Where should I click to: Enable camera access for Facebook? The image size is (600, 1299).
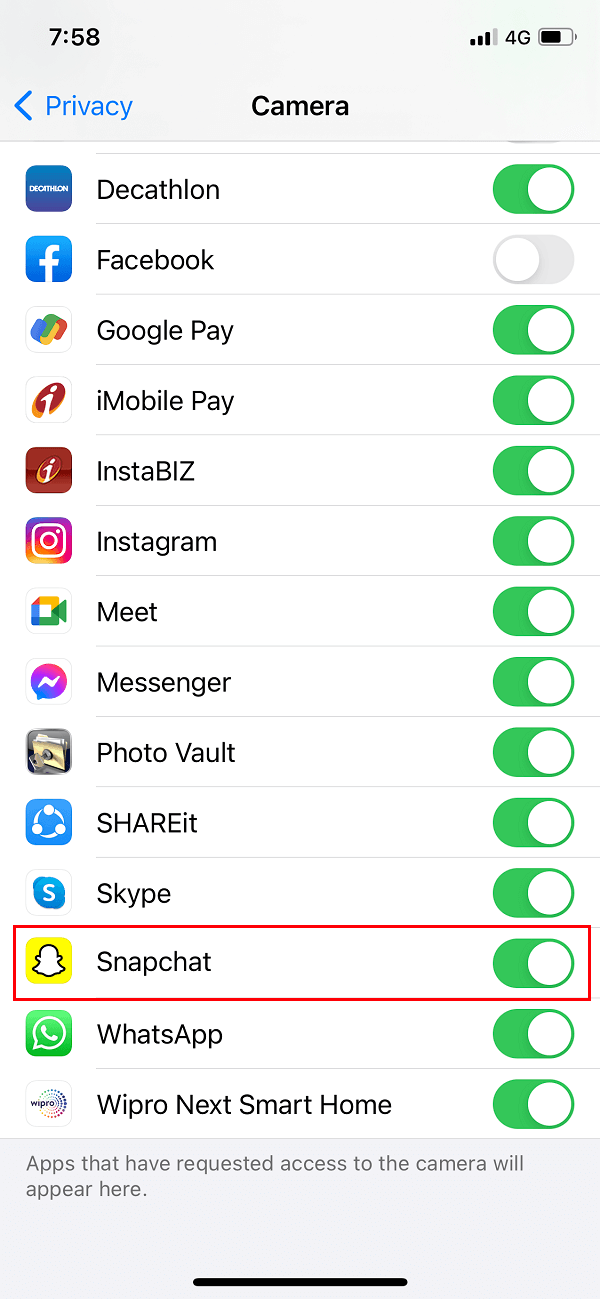click(x=533, y=260)
